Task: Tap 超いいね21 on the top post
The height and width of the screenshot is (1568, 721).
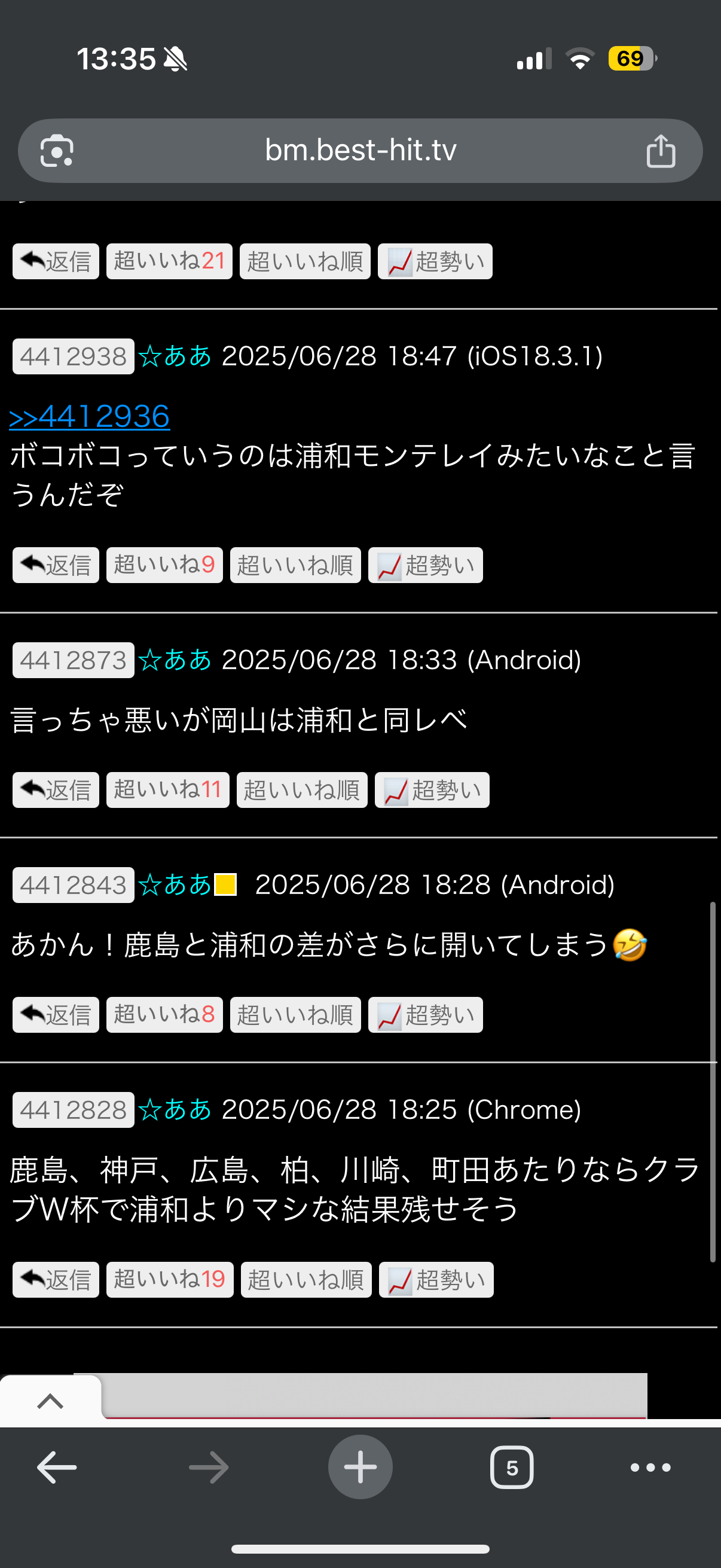Action: pos(169,262)
